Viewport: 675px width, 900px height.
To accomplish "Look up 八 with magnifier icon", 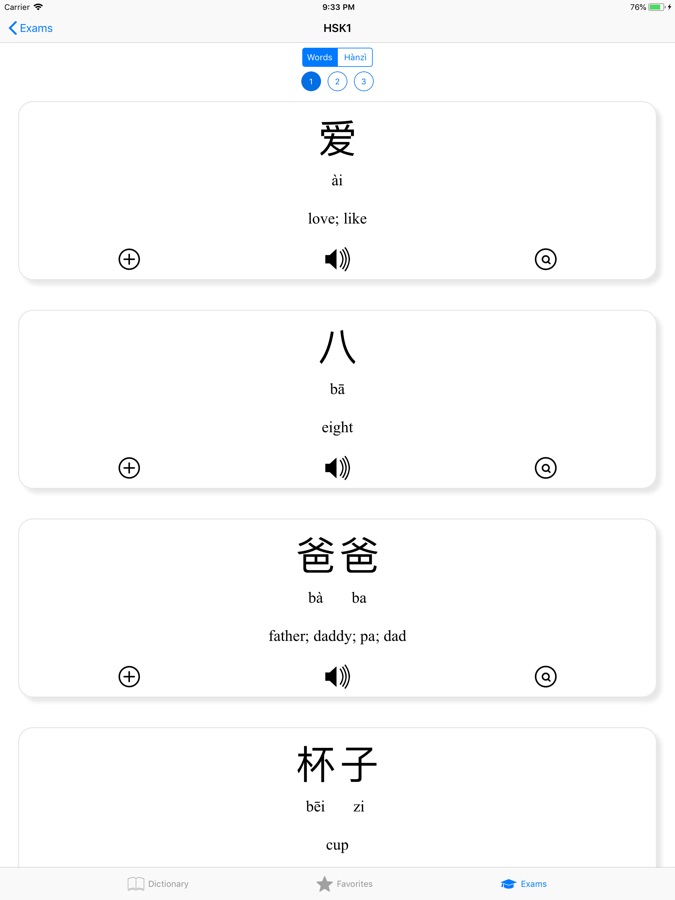I will [545, 468].
